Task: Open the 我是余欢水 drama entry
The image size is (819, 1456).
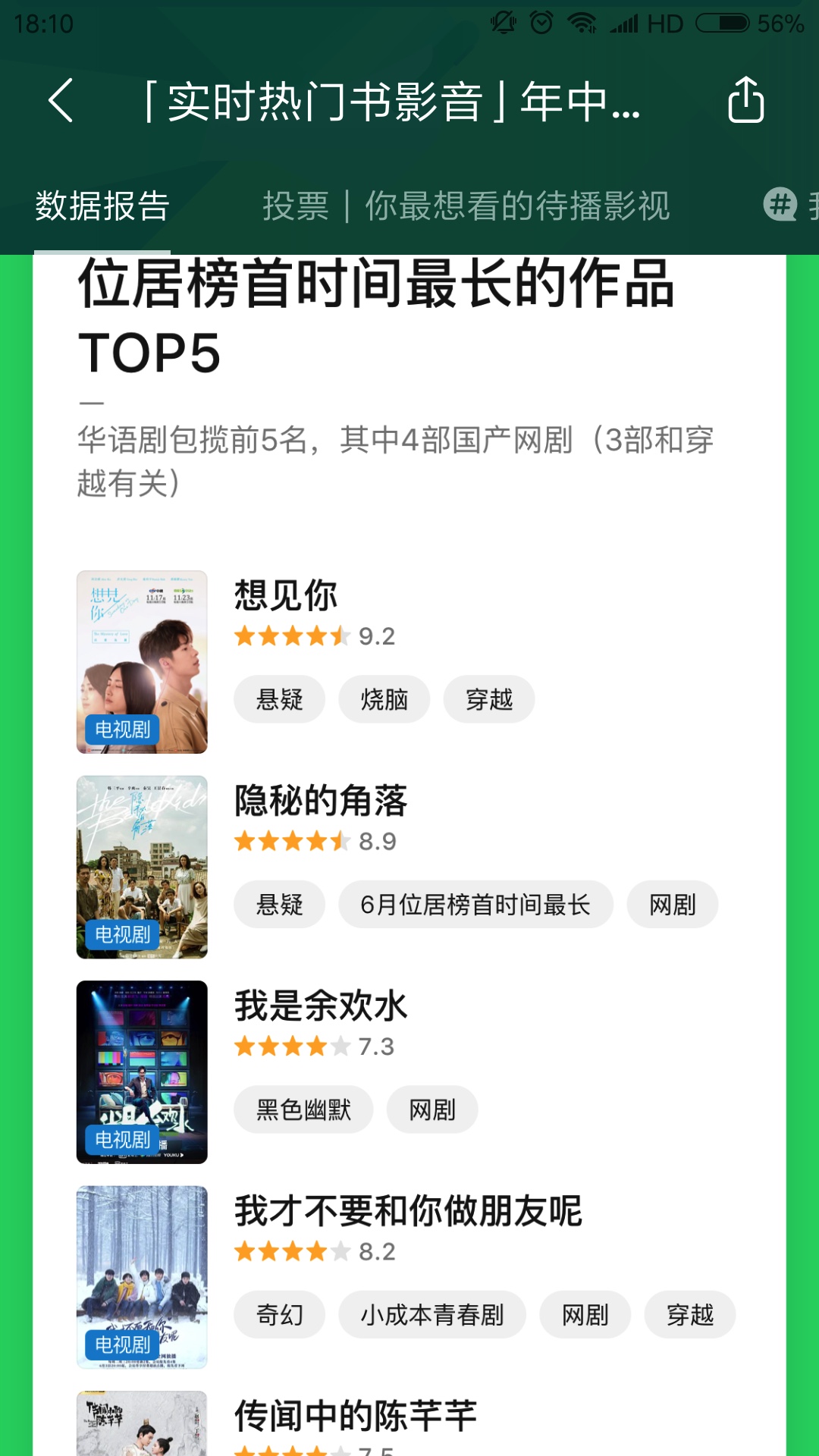Action: [320, 1006]
